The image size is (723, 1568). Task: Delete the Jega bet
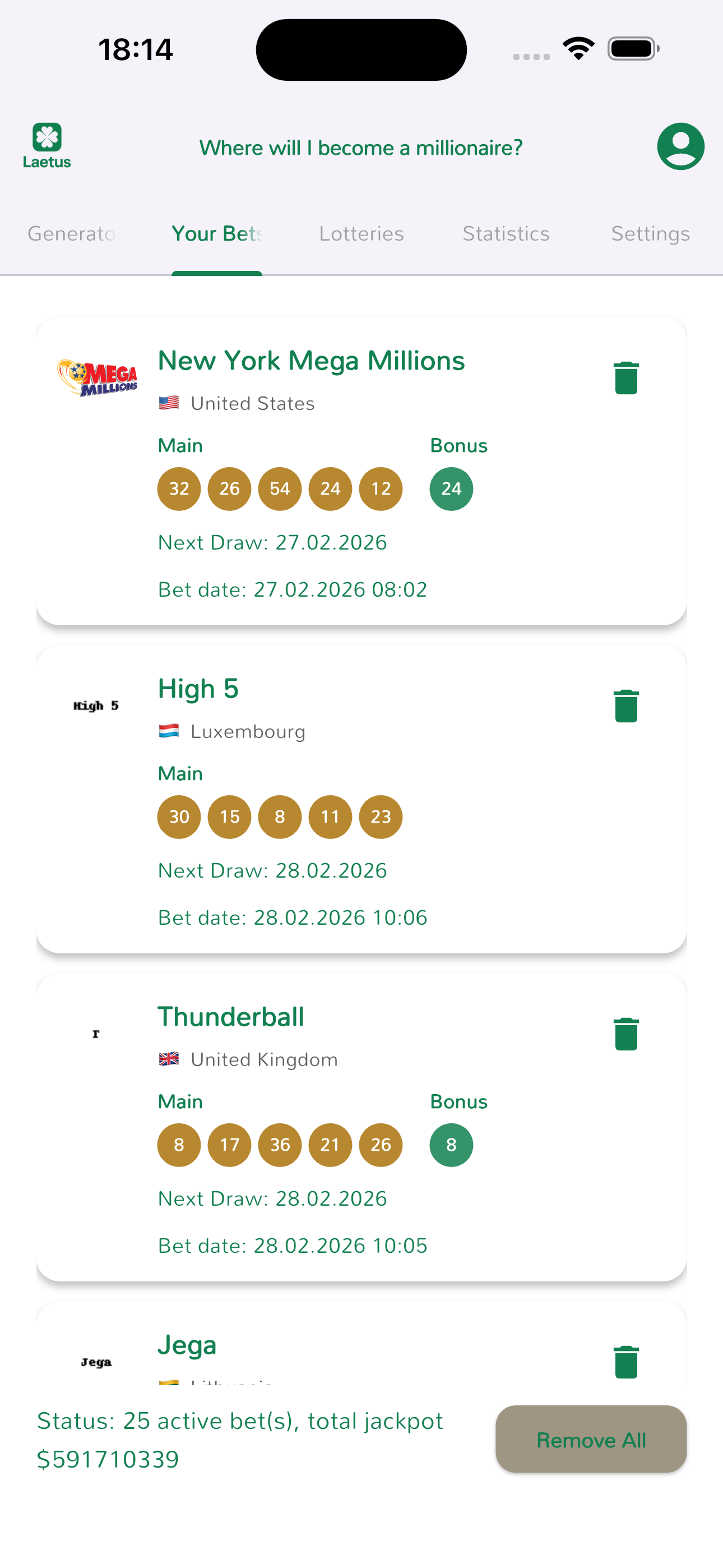(625, 1362)
